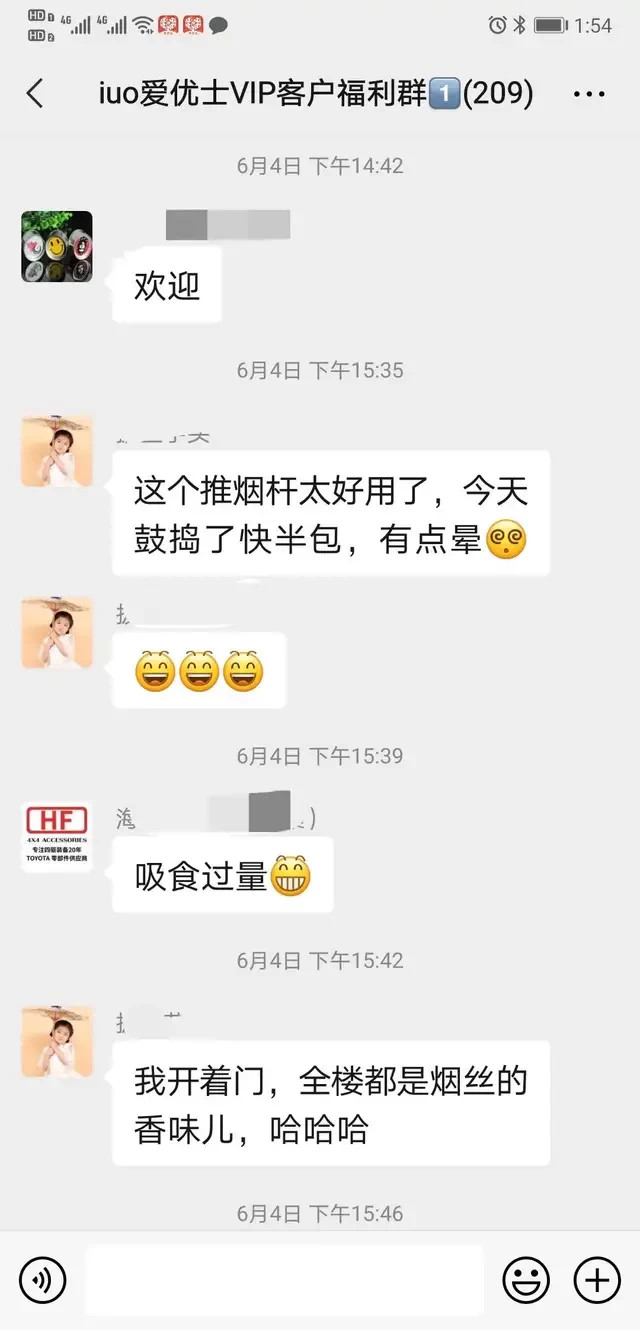Go back from the group chat

[35, 94]
